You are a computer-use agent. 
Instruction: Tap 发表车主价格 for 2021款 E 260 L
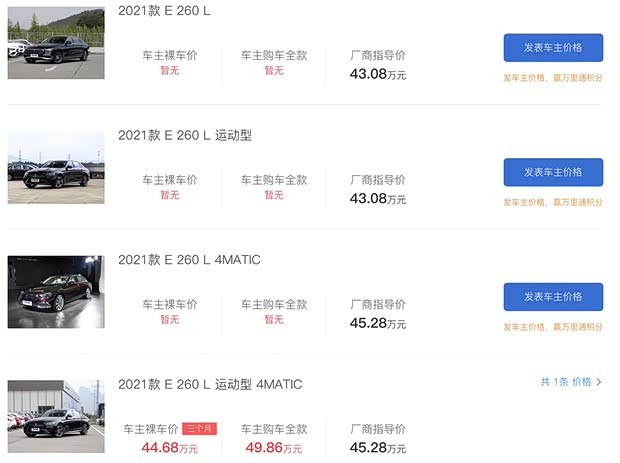click(553, 47)
